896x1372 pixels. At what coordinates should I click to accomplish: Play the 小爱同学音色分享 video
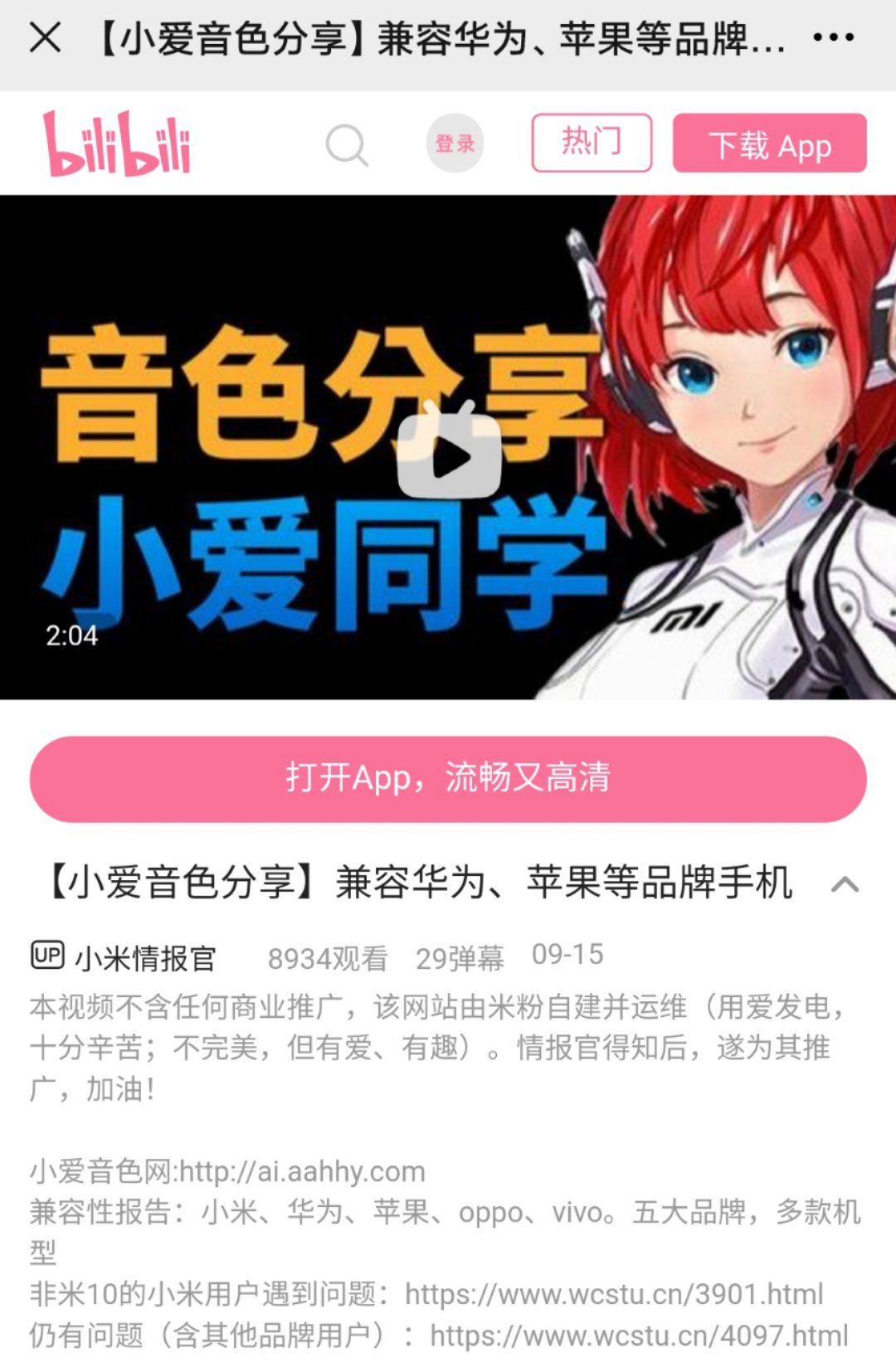(449, 456)
